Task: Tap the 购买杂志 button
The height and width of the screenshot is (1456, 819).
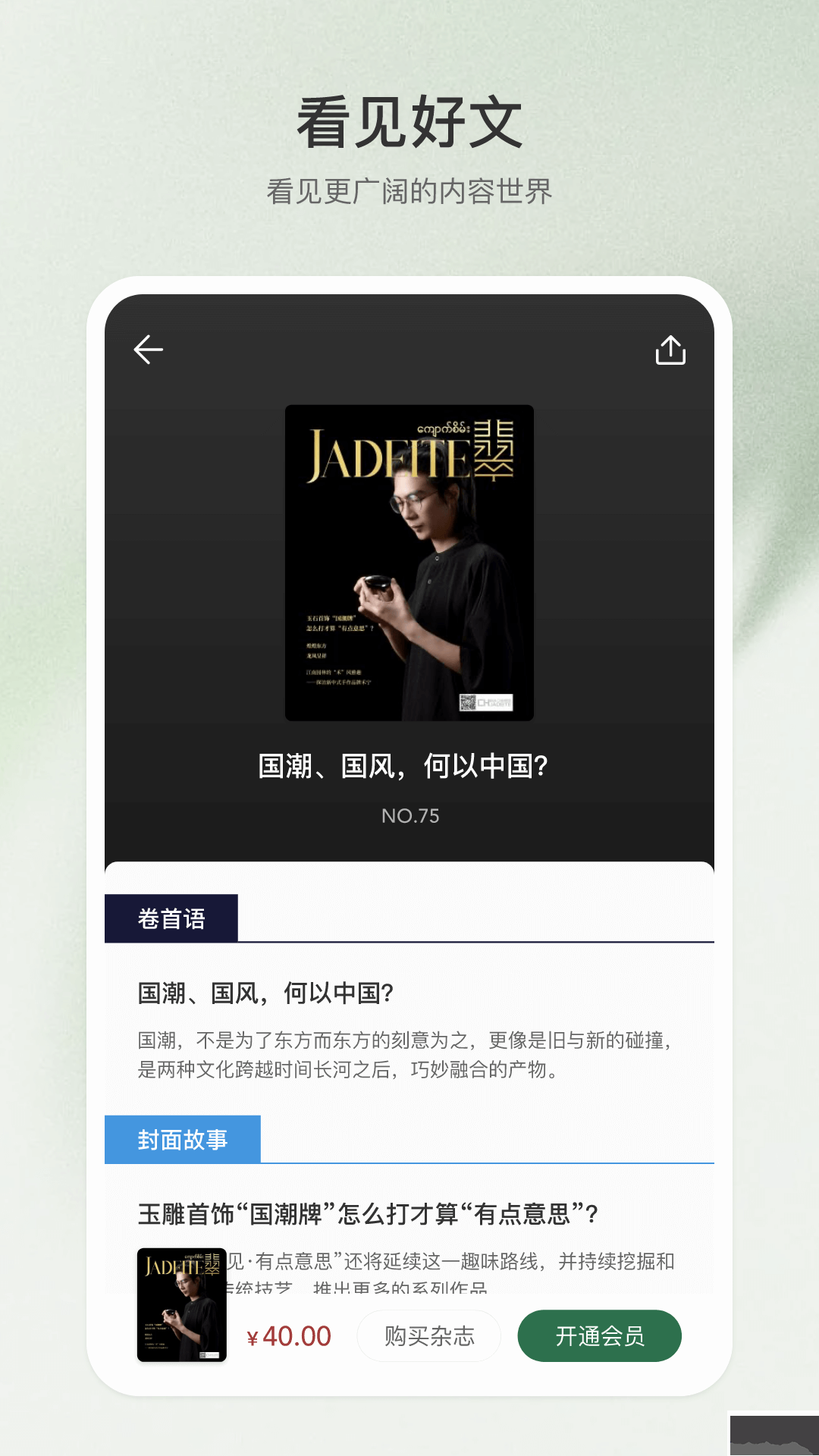Action: [x=428, y=1337]
